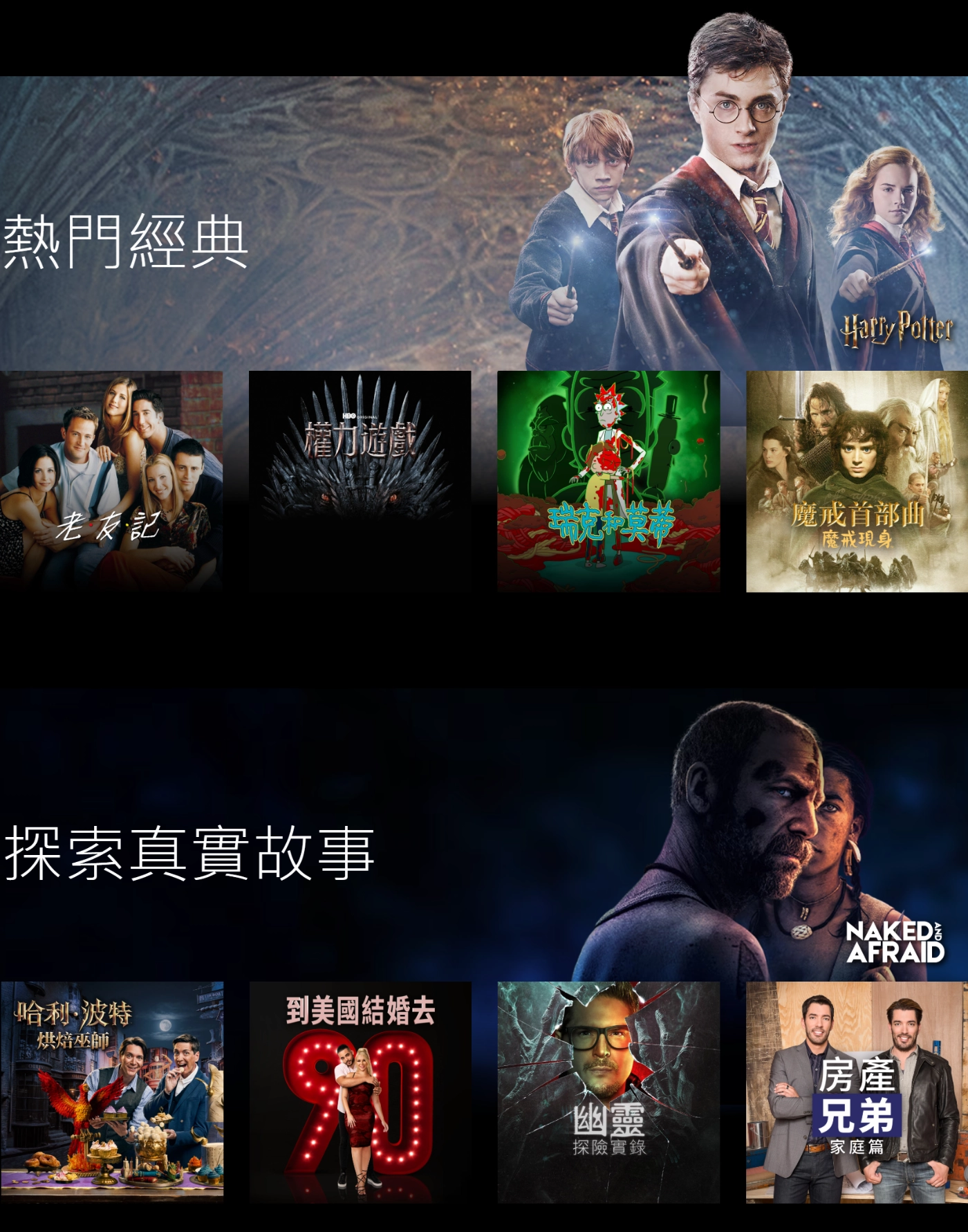Screen dimensions: 968x1232
Task: Open 房產兄弟 家庭篇 tile
Action: tap(857, 1092)
